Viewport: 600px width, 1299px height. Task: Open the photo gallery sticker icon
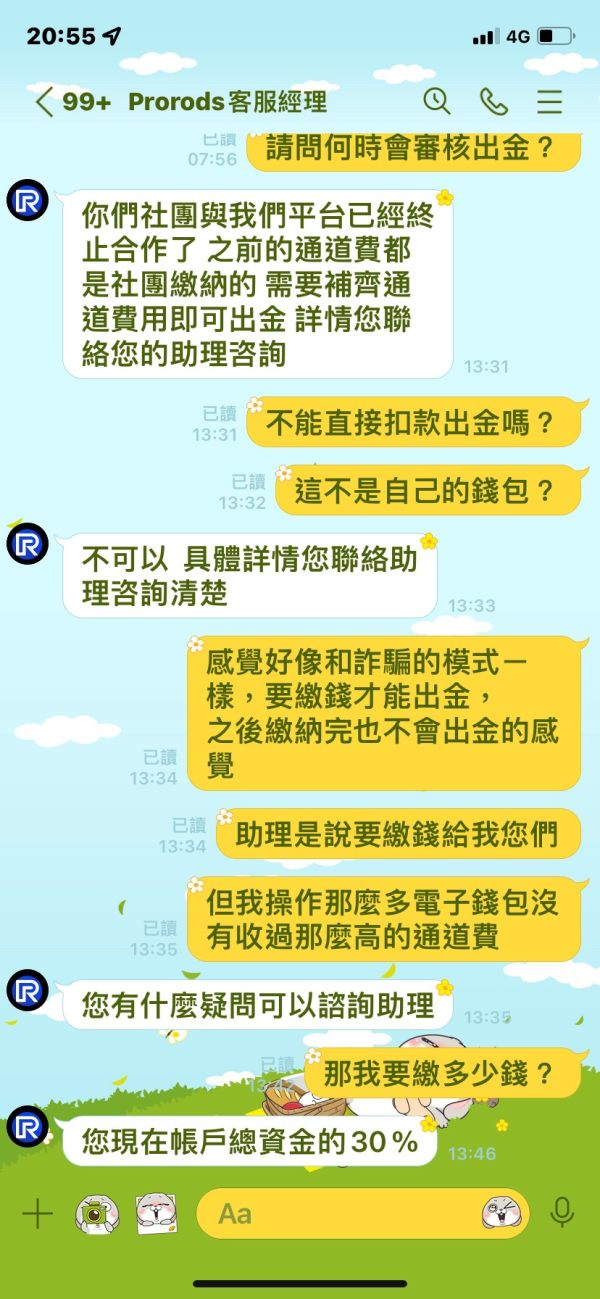157,1214
